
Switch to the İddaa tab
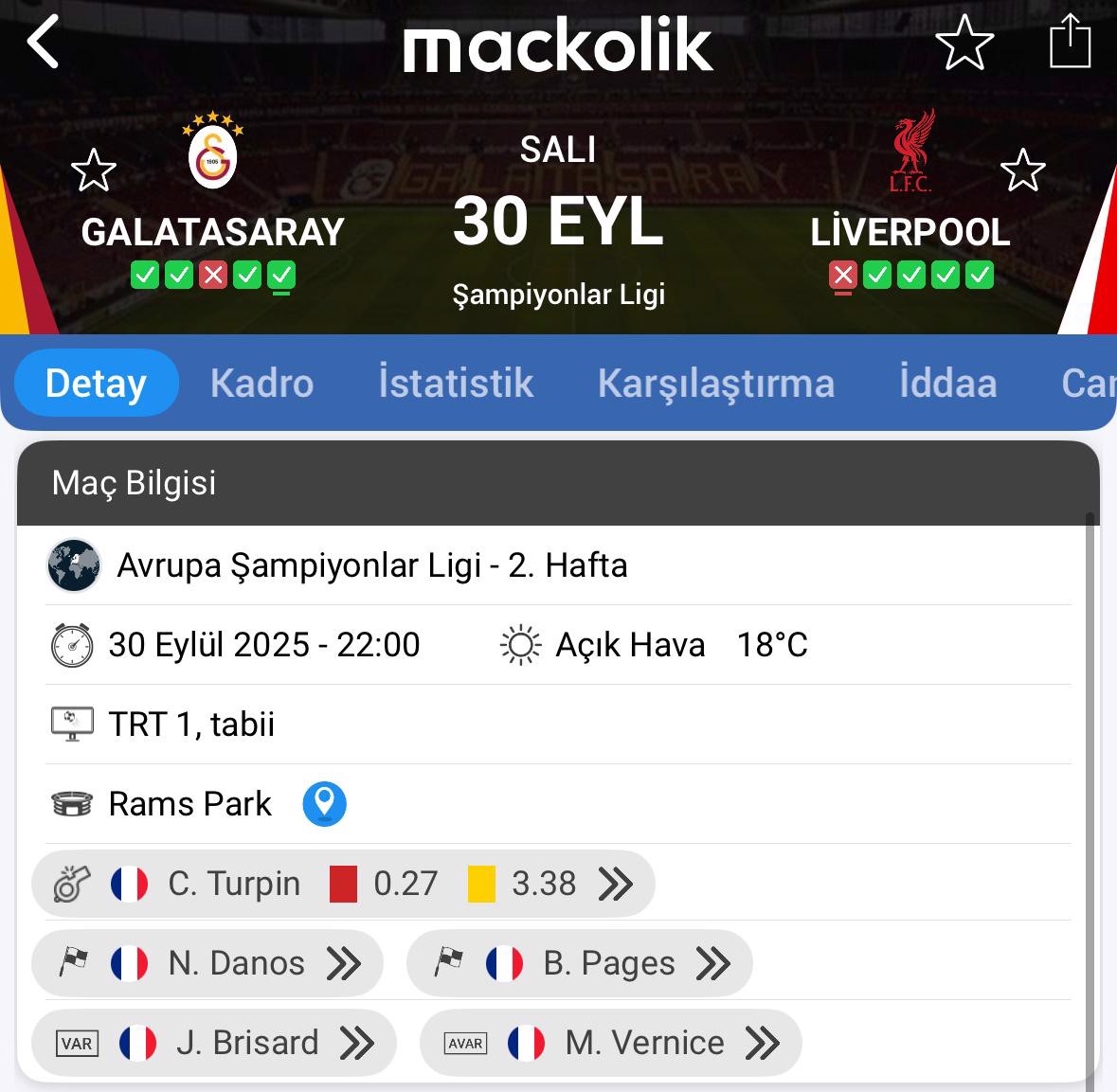(x=947, y=384)
